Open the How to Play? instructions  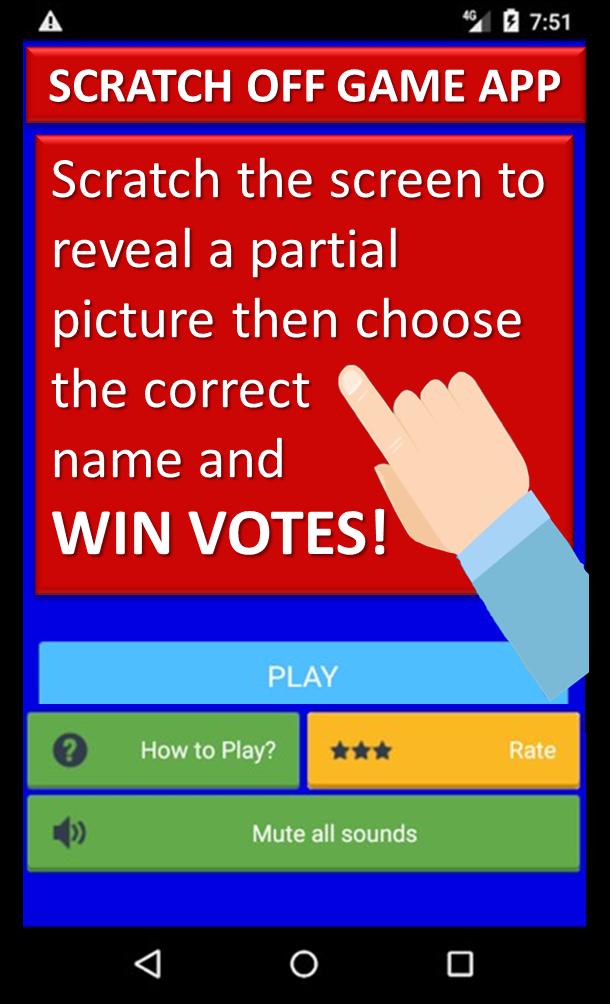point(163,750)
